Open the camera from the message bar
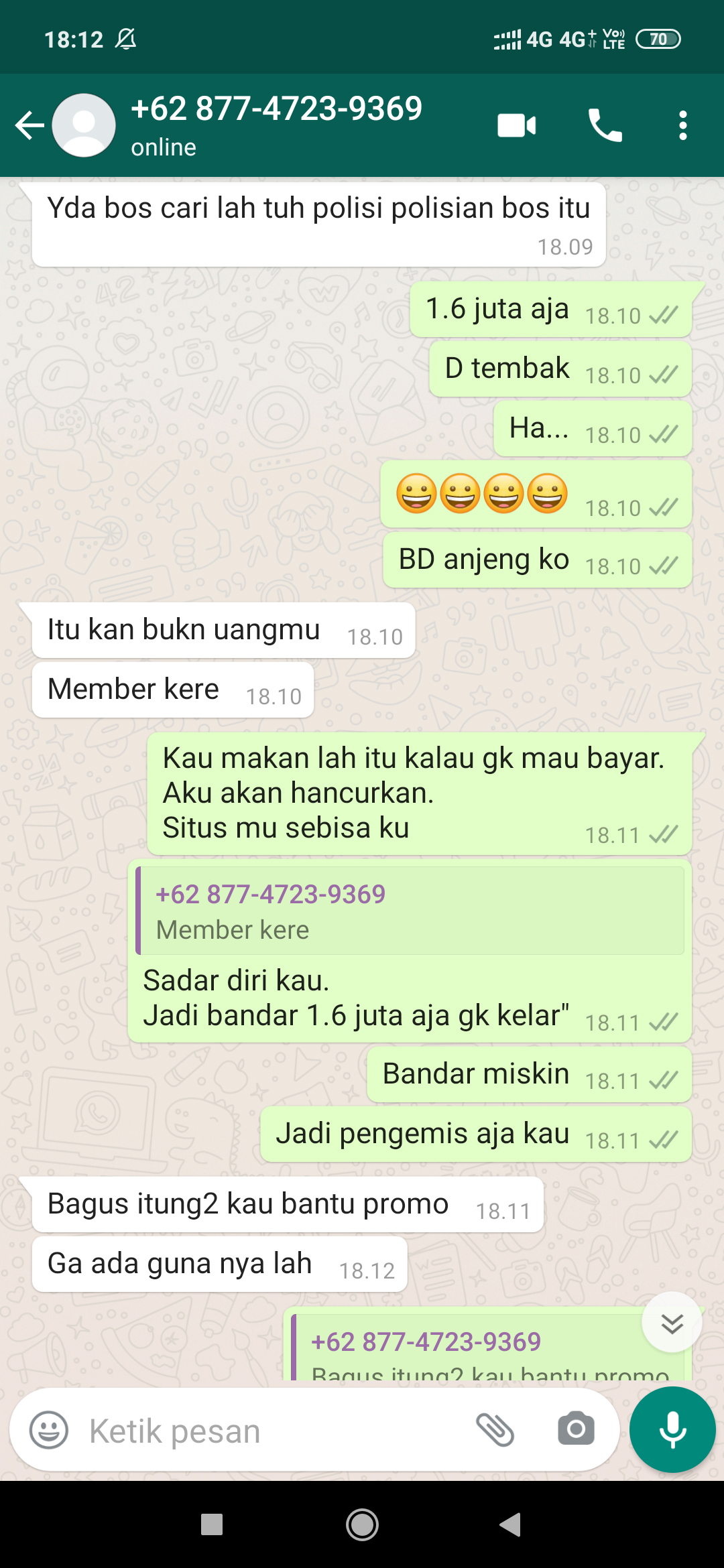 [x=576, y=1429]
